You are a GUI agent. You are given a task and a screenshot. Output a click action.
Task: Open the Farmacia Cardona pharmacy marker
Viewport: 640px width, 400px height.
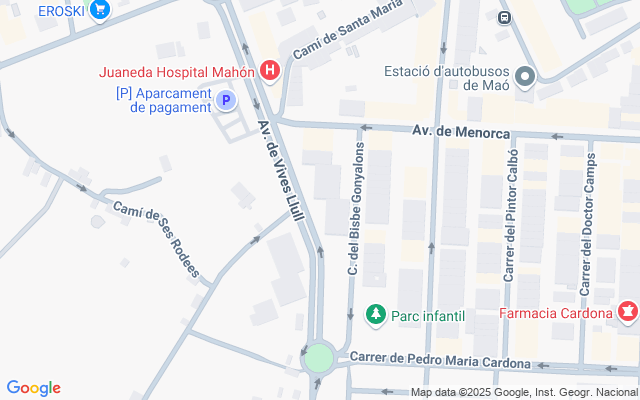[627, 313]
